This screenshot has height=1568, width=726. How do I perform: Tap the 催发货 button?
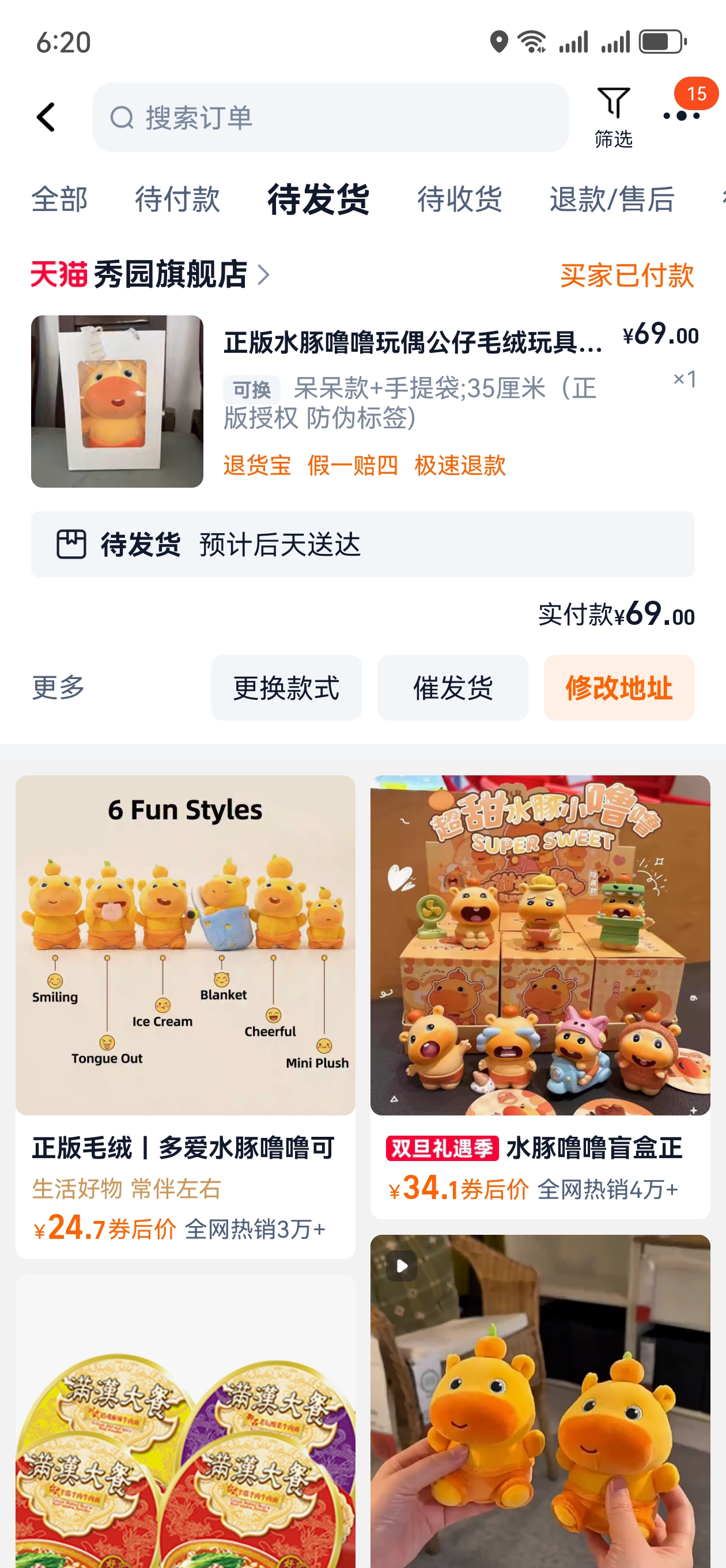[x=453, y=687]
